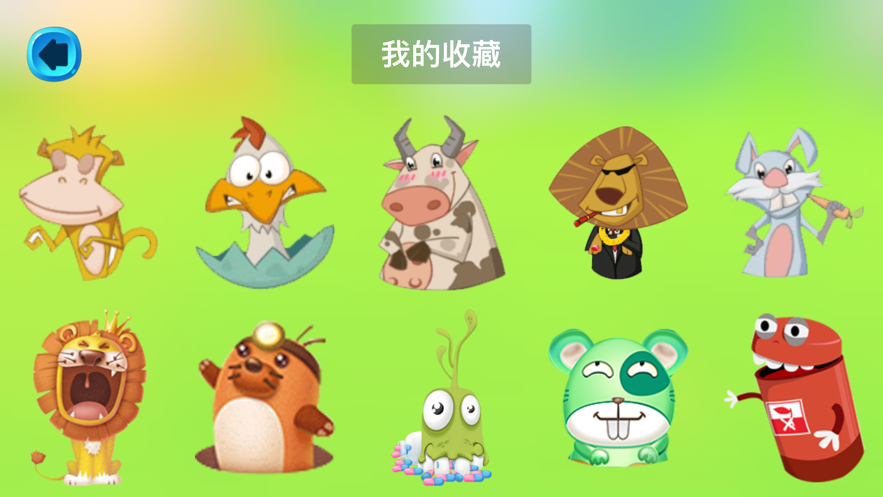The width and height of the screenshot is (883, 497).
Task: Select the chick hatching from egg
Action: [x=264, y=204]
